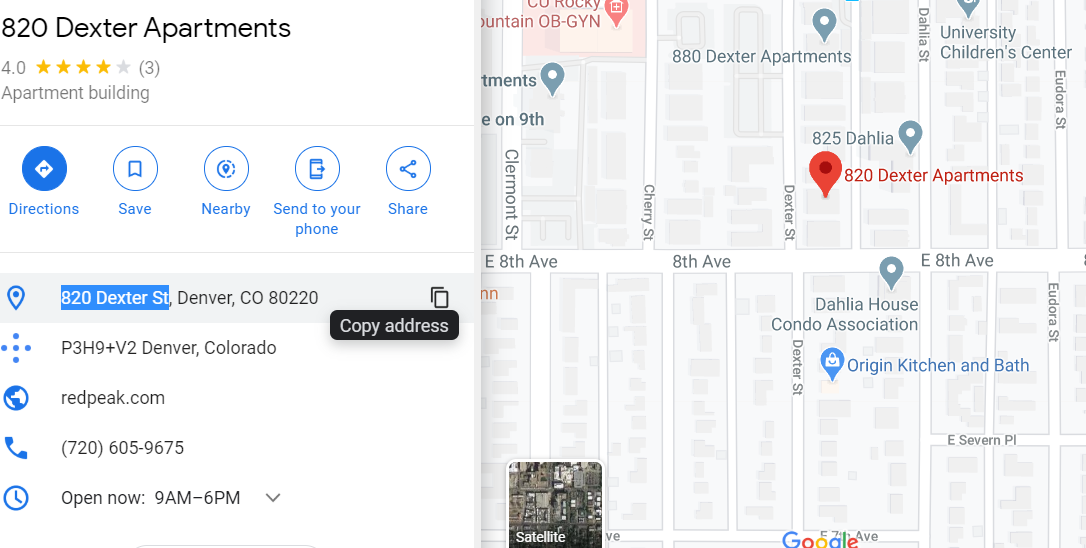Select the plus code P3H9+V2 row

tap(168, 348)
